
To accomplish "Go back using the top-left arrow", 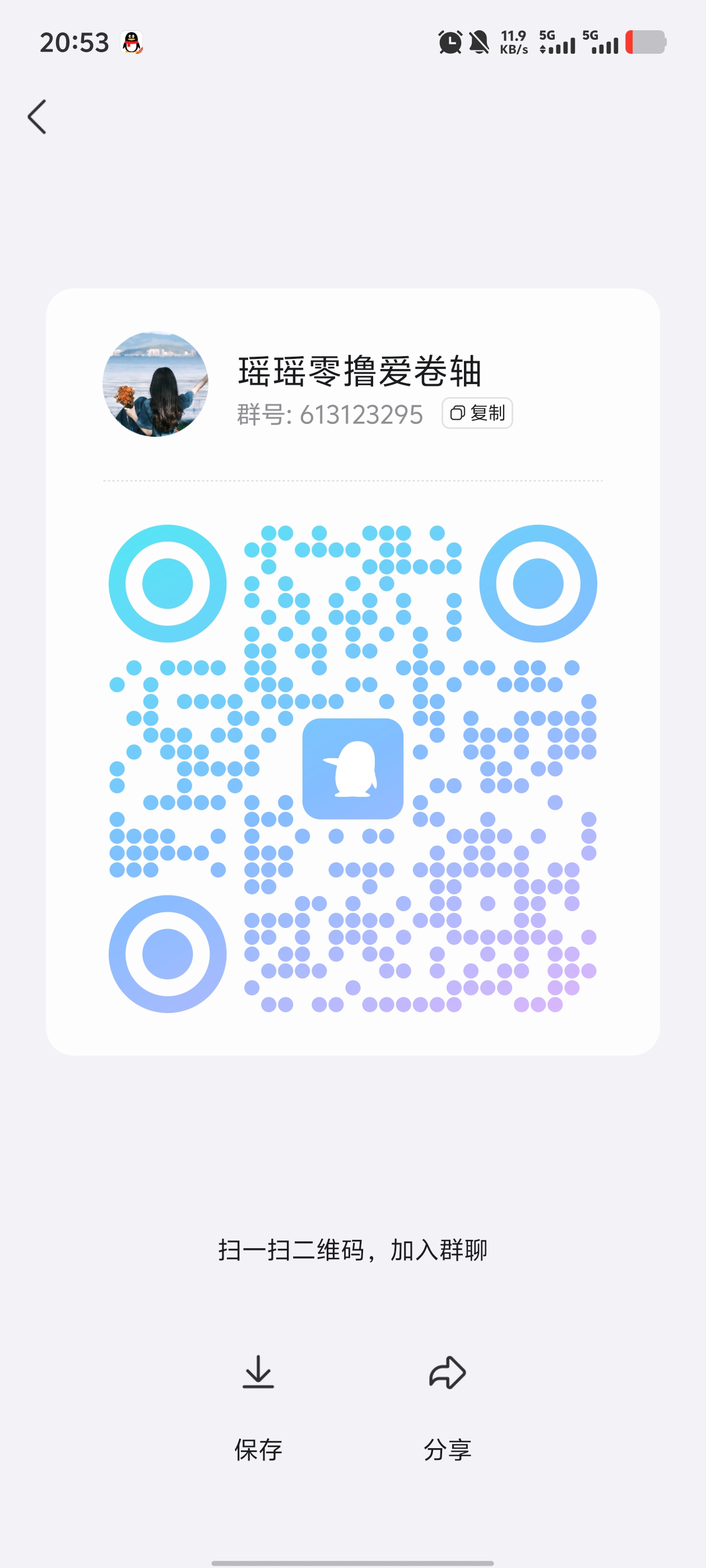I will click(37, 116).
